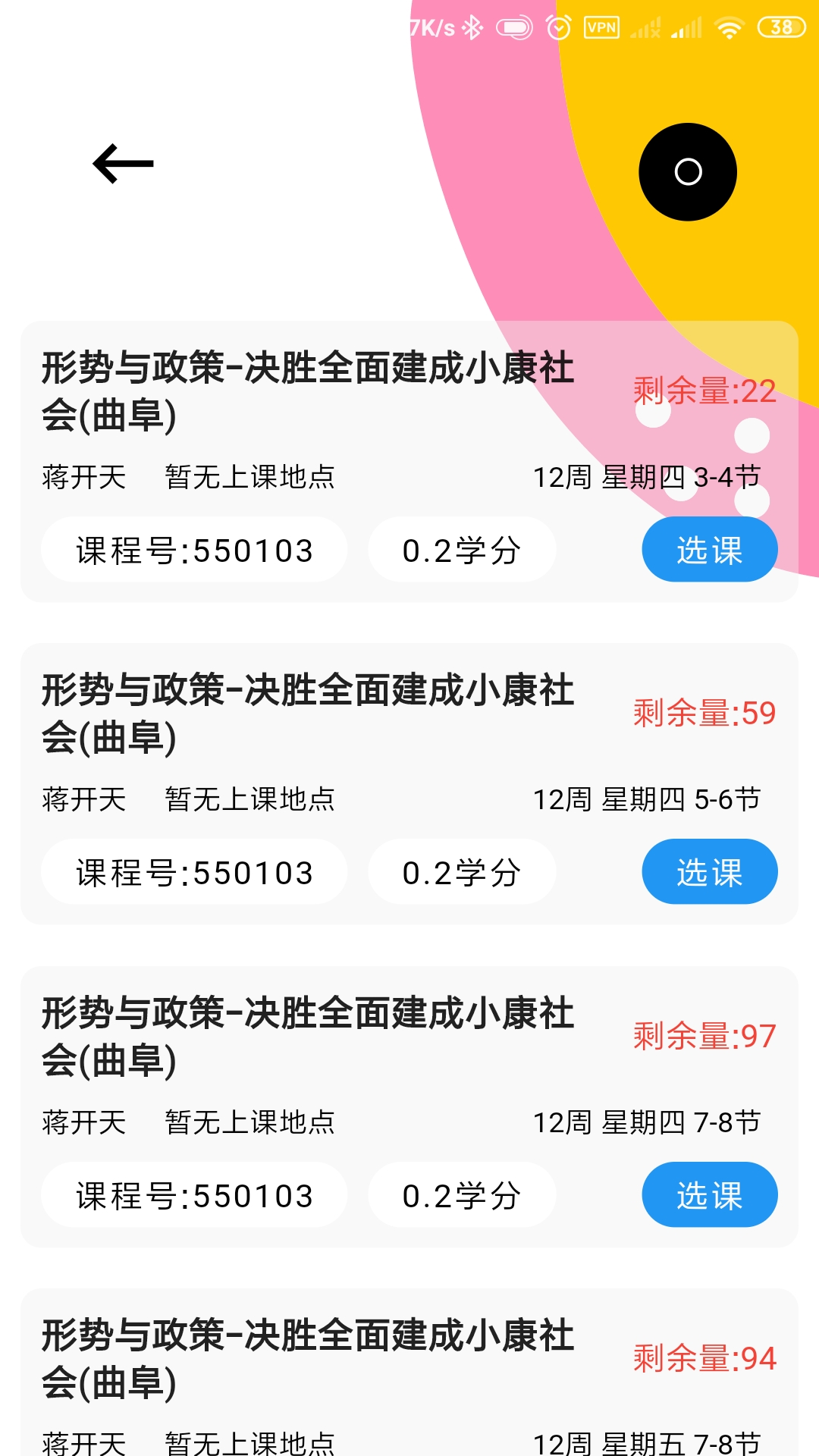Enroll in the 星期四 7-8节 class with 选课
Image resolution: width=819 pixels, height=1456 pixels.
coord(709,1195)
